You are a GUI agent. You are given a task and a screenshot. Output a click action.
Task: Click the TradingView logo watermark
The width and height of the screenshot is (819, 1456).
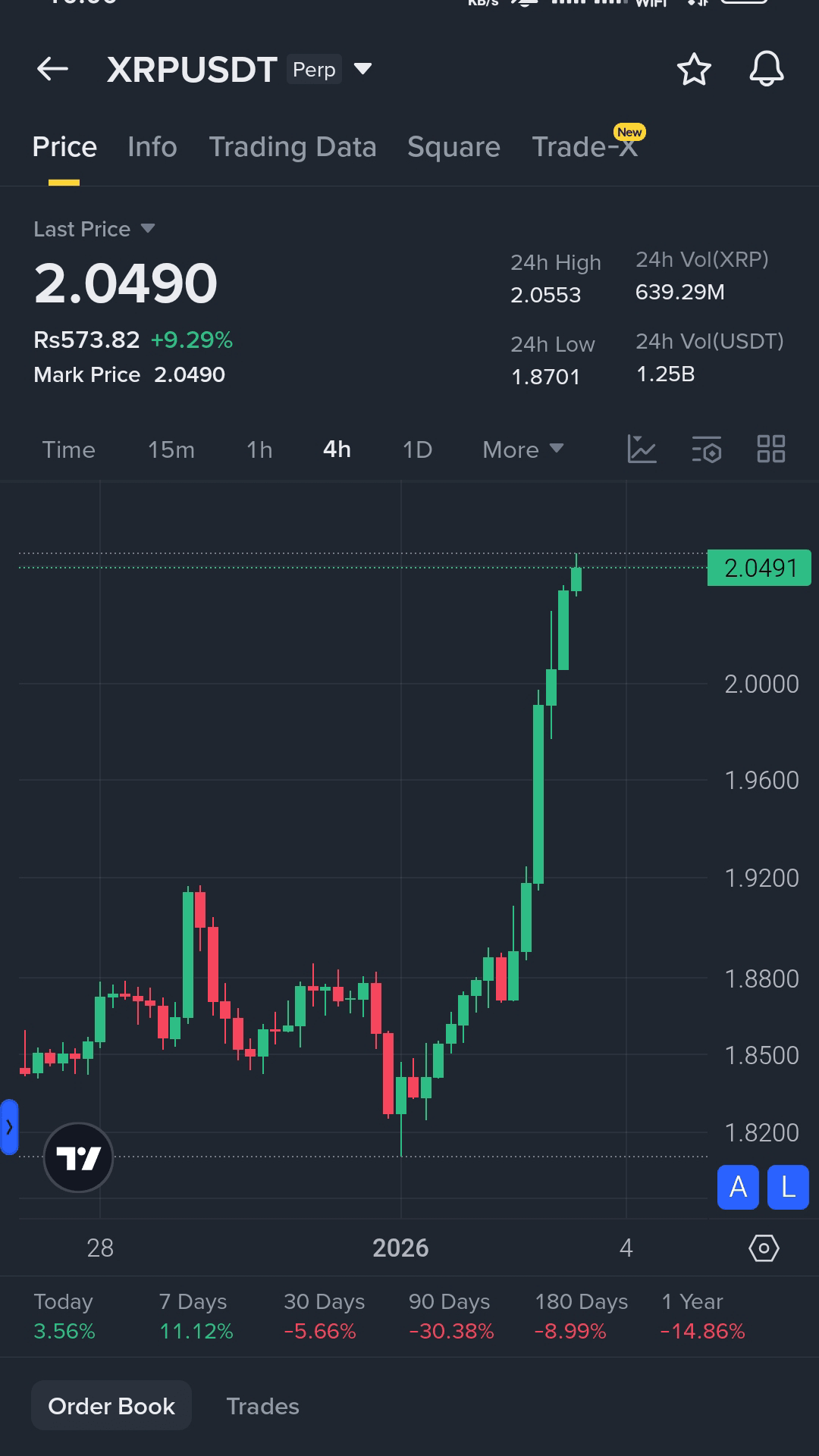click(79, 1157)
